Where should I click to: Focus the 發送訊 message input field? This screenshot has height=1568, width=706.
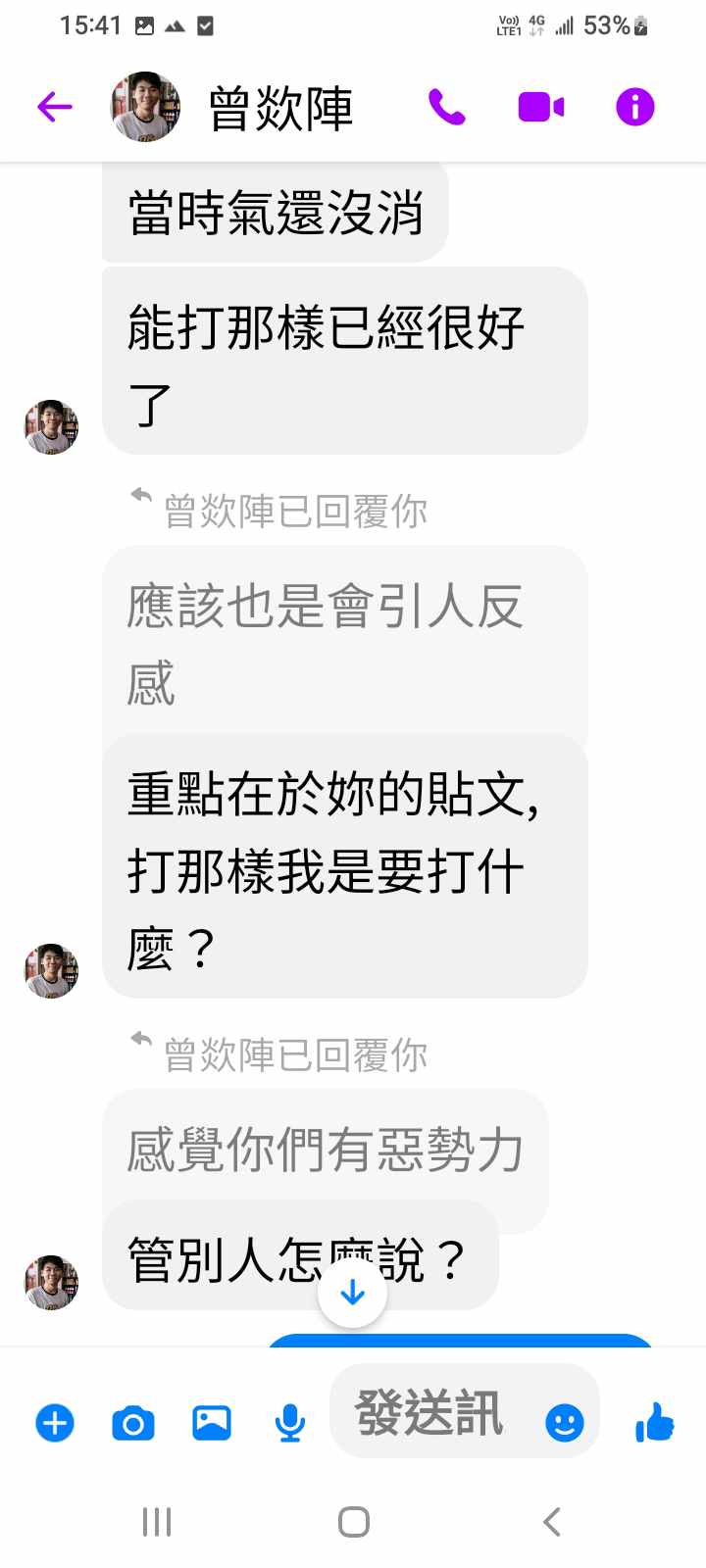(431, 1412)
